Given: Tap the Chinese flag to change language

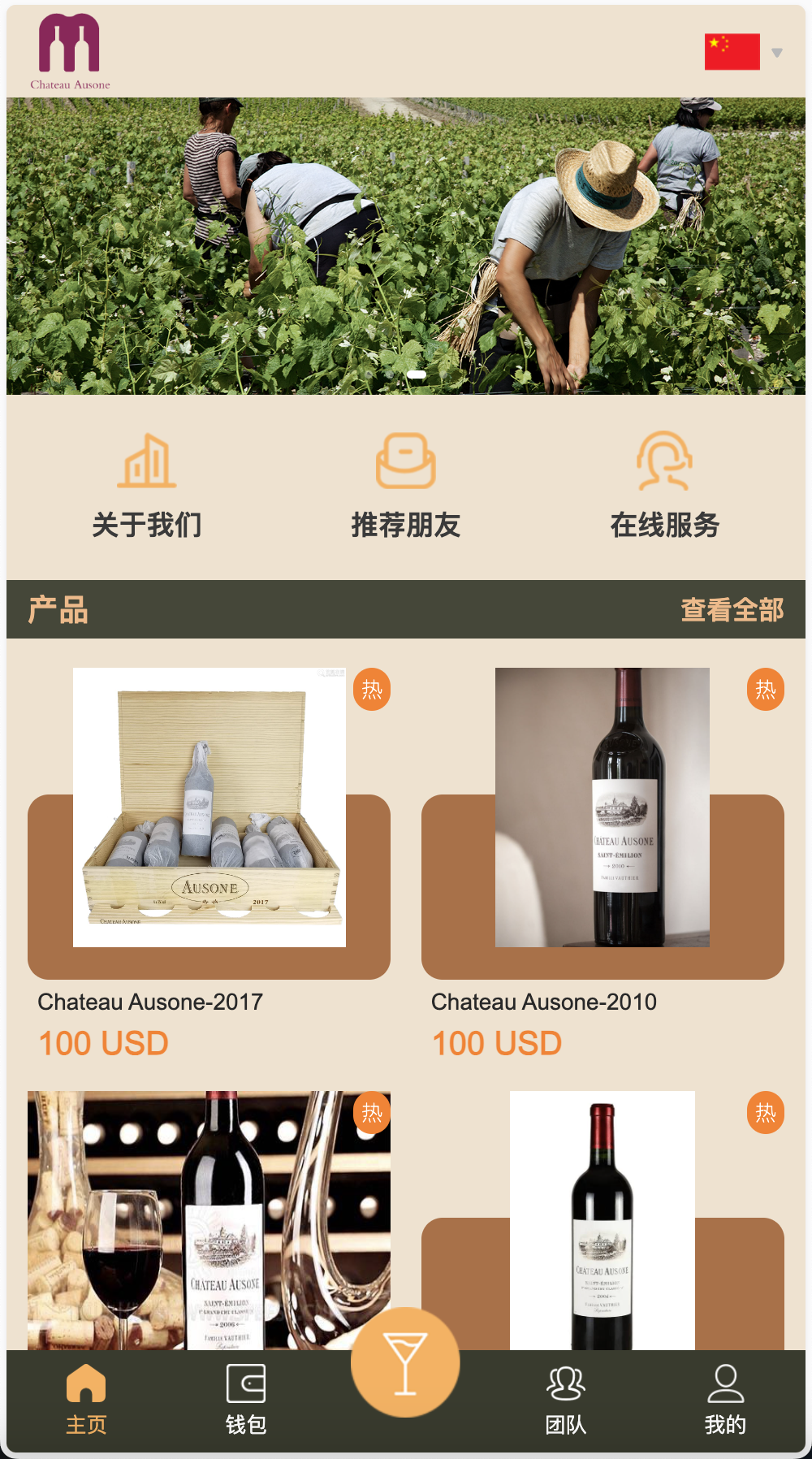Looking at the screenshot, I should coord(729,50).
